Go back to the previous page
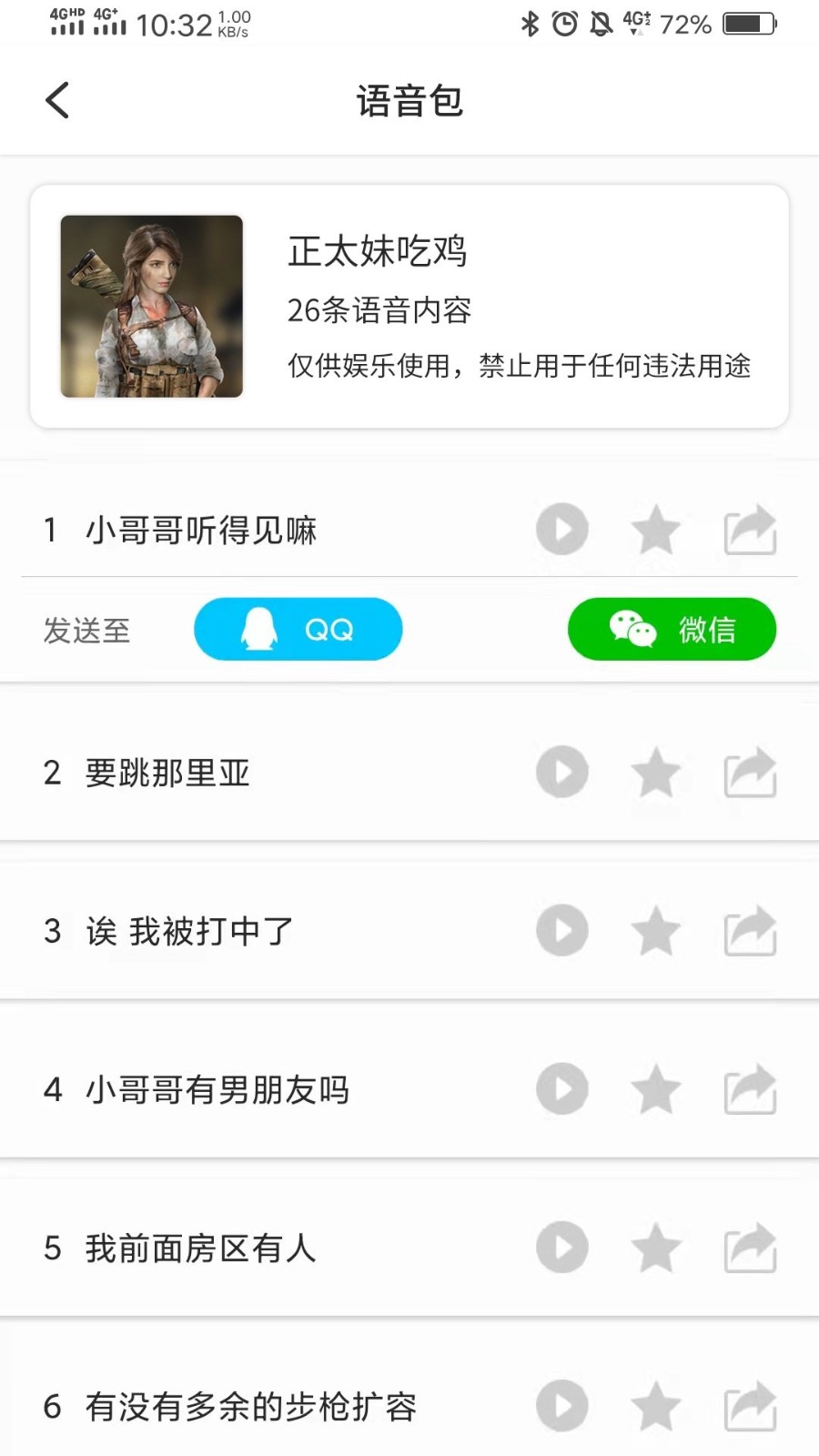 (x=57, y=100)
